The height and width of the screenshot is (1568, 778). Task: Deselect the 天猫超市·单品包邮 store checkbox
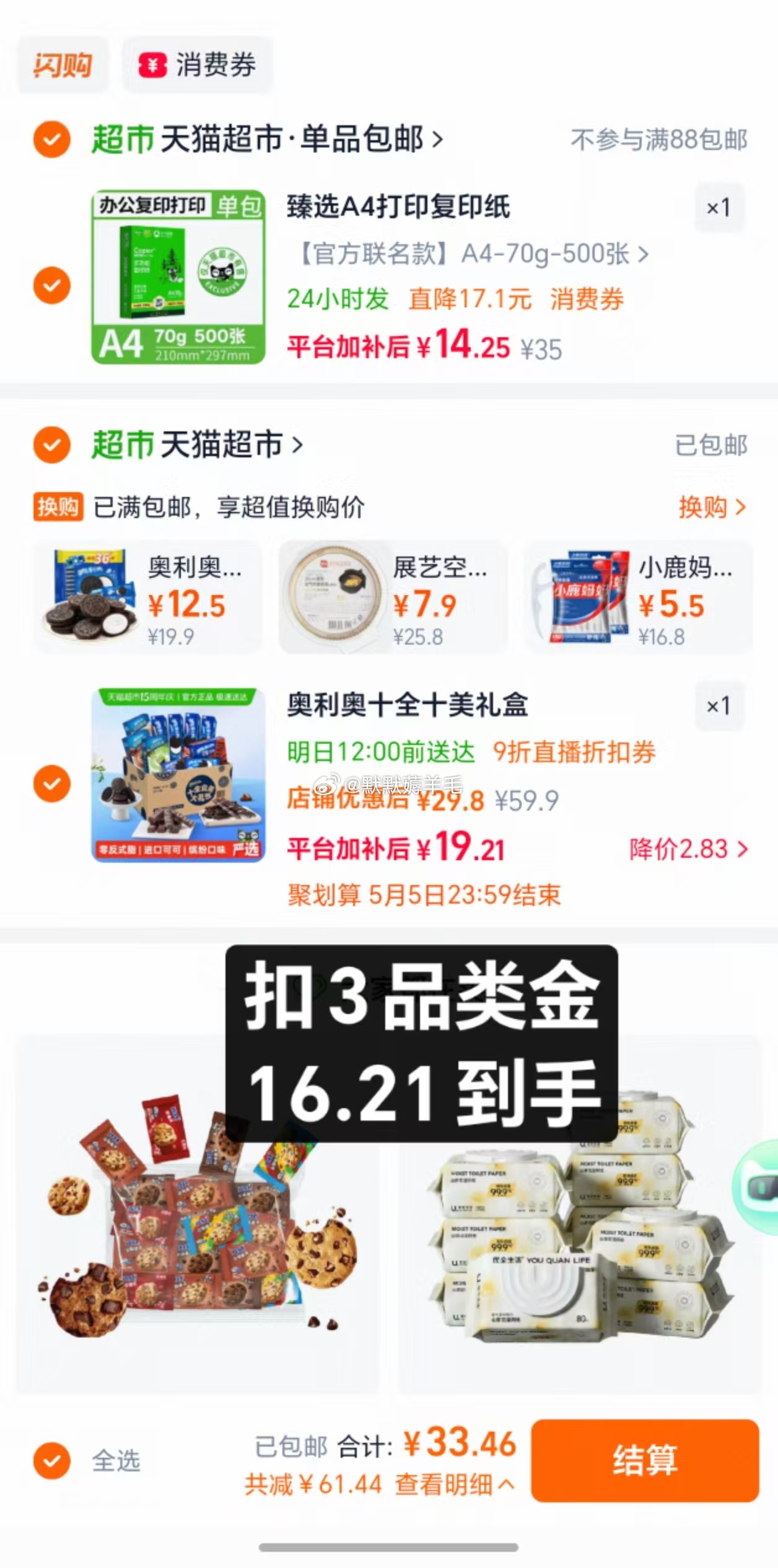point(52,139)
